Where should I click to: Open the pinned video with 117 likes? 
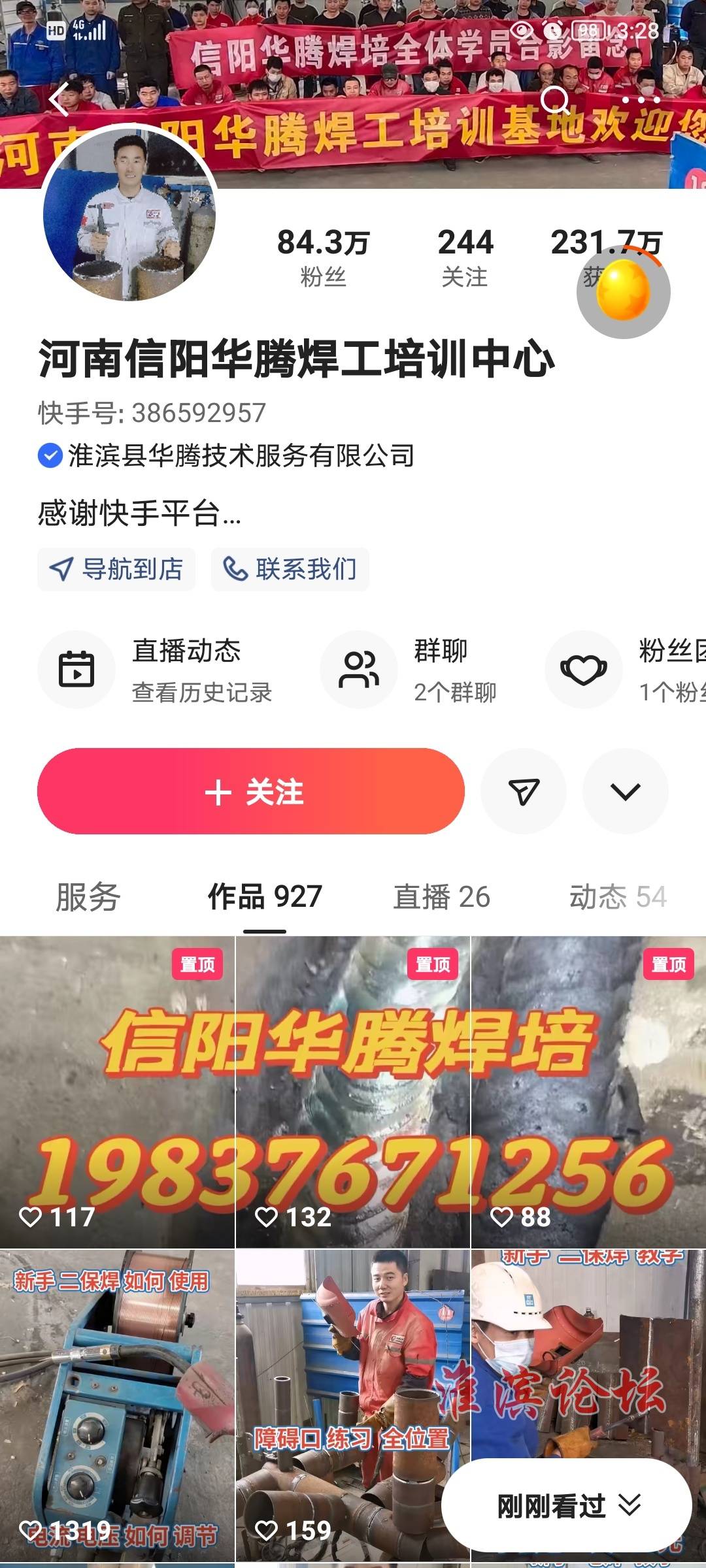pyautogui.click(x=117, y=1091)
